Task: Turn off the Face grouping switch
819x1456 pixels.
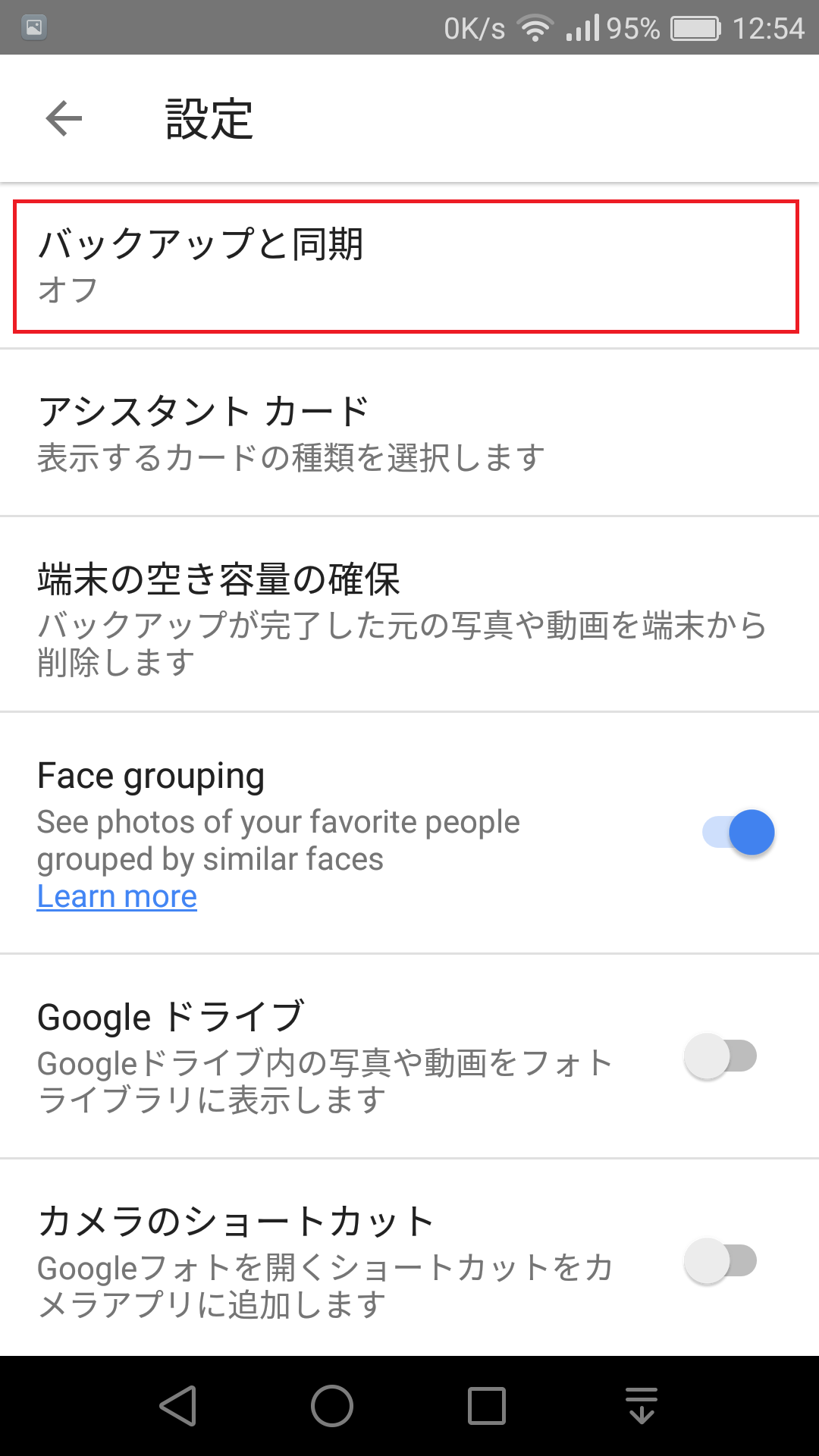Action: click(x=739, y=833)
